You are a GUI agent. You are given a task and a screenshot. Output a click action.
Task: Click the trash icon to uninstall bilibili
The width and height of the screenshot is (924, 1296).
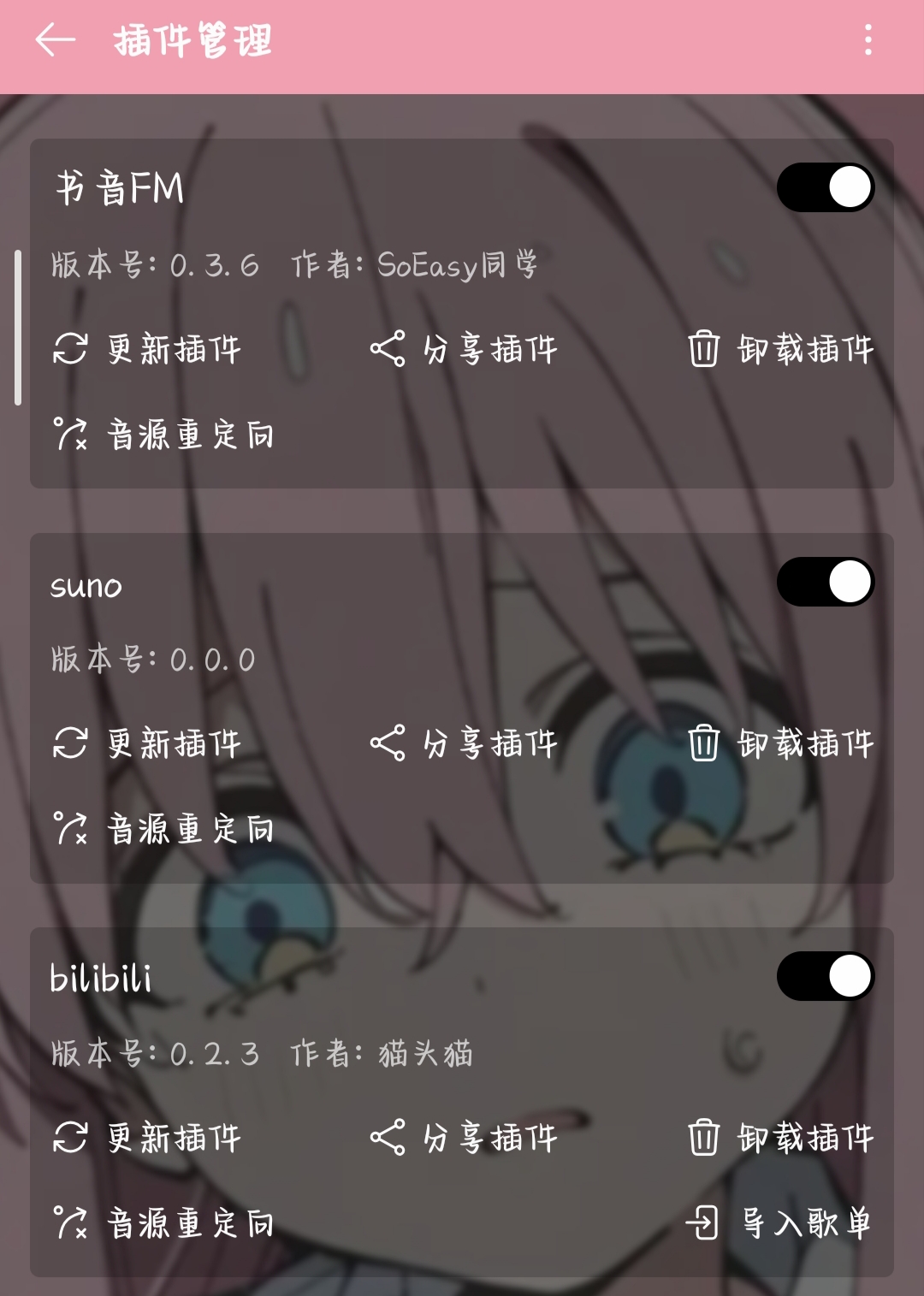pos(703,1138)
